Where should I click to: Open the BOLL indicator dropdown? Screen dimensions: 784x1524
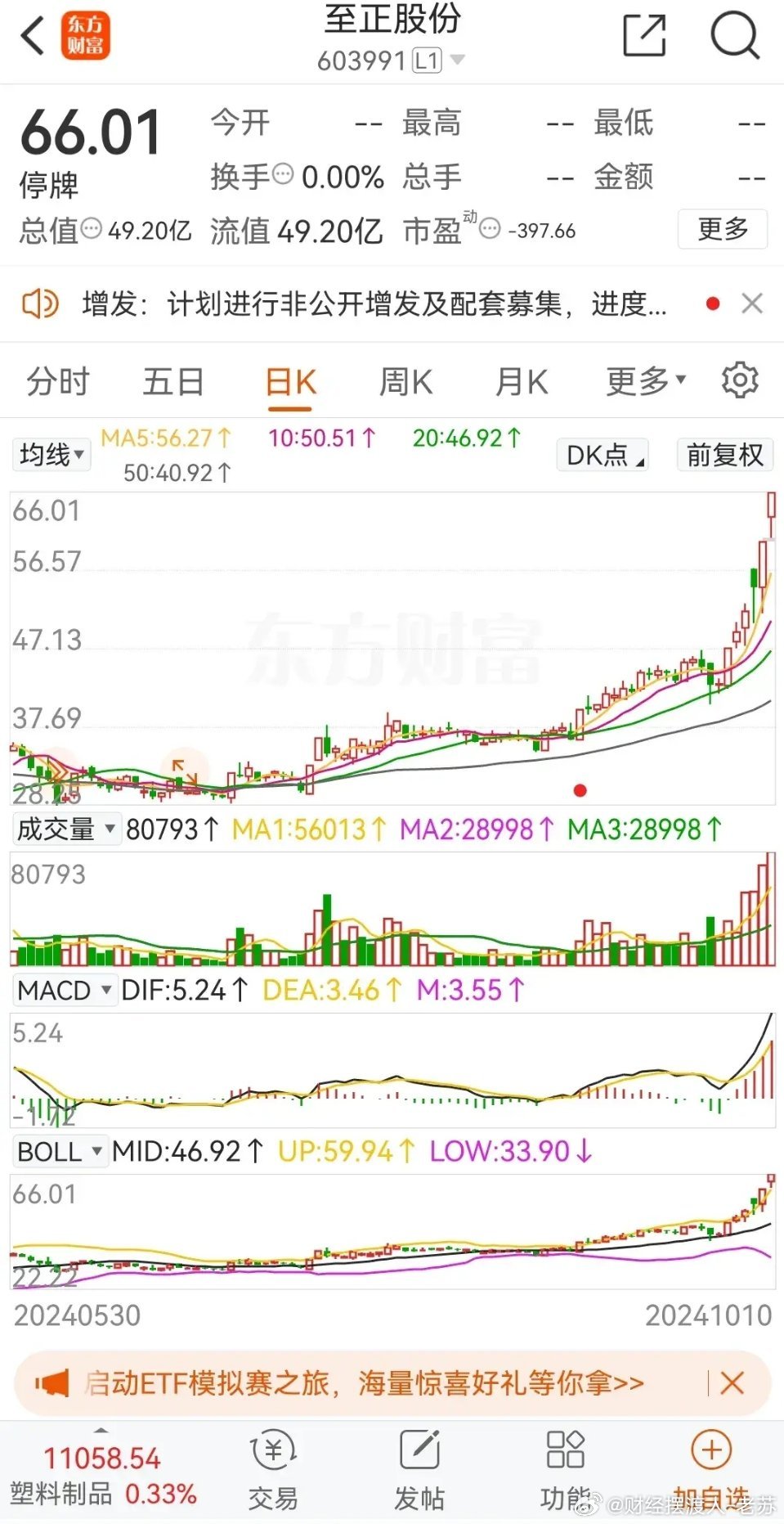coord(60,1151)
